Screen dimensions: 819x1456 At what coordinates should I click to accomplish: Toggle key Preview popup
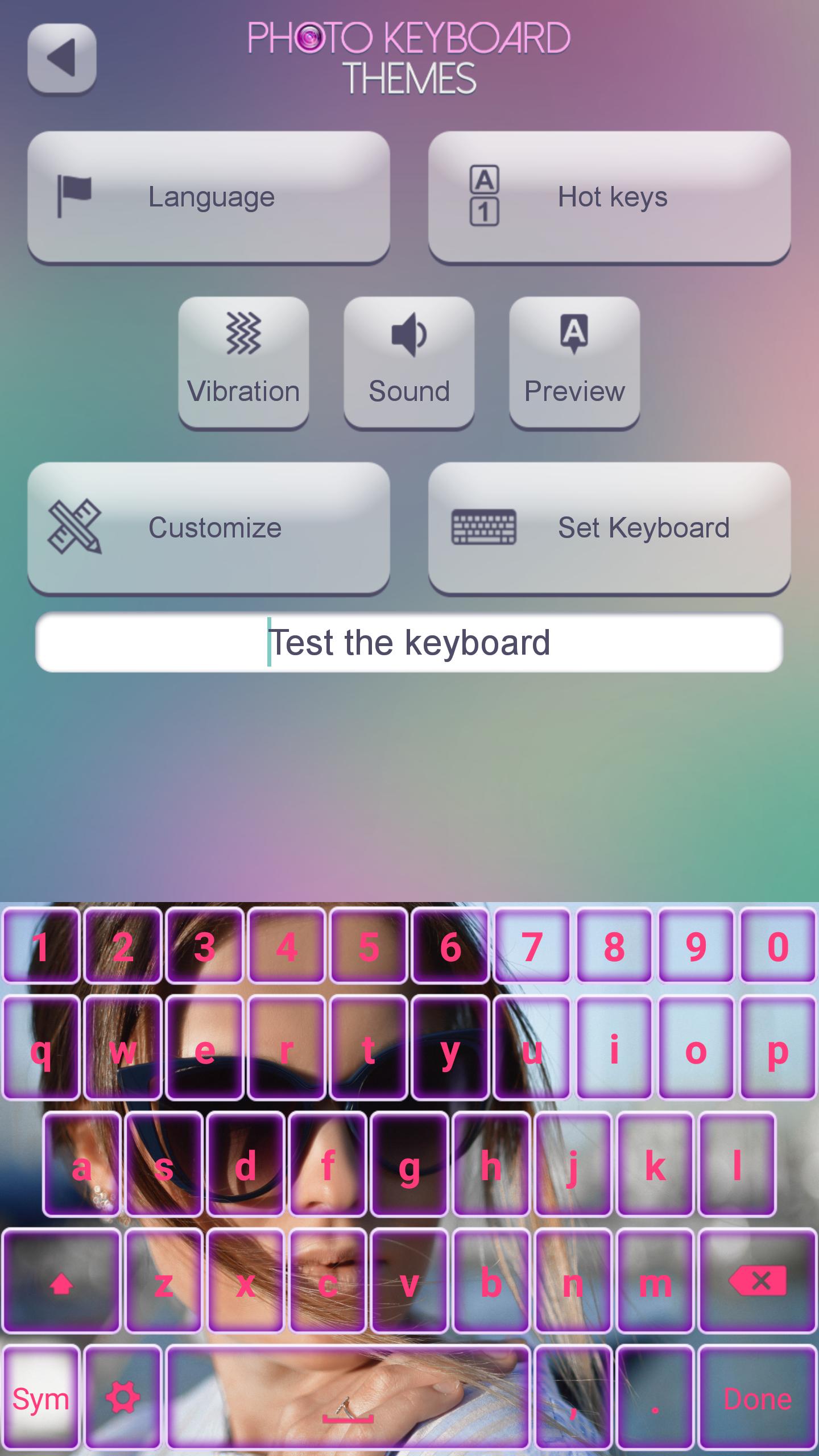click(574, 362)
